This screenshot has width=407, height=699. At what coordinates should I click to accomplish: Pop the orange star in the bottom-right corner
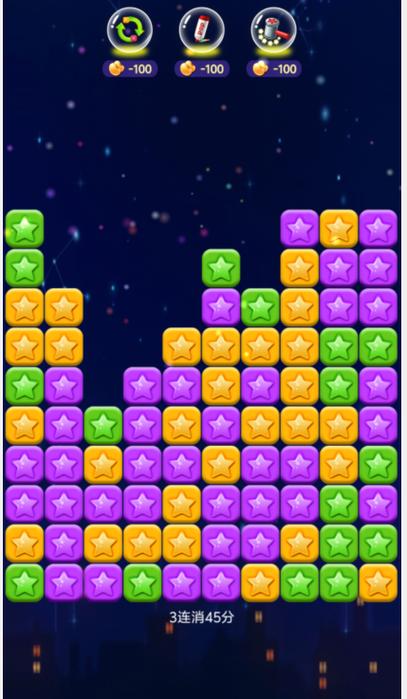point(378,583)
